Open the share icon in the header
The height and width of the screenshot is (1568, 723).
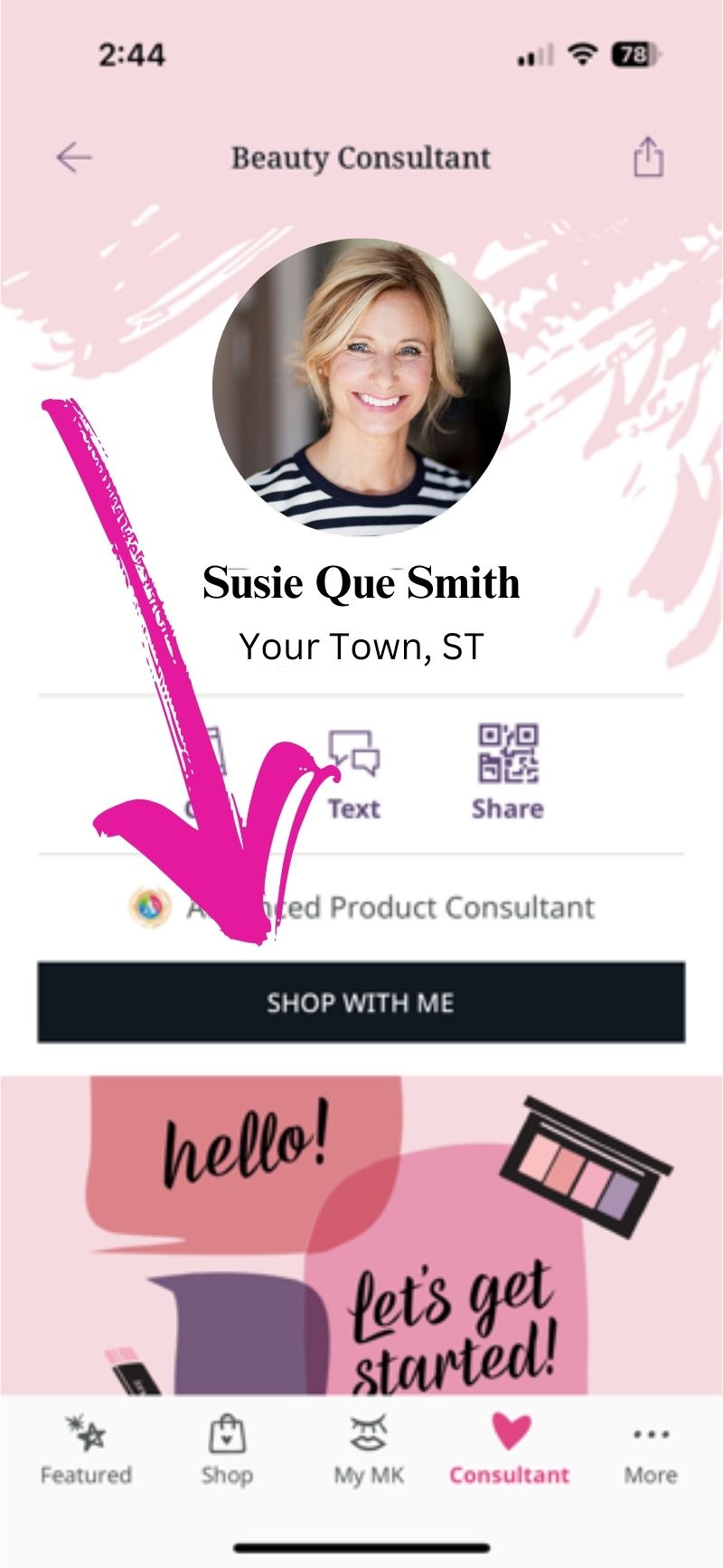647,158
